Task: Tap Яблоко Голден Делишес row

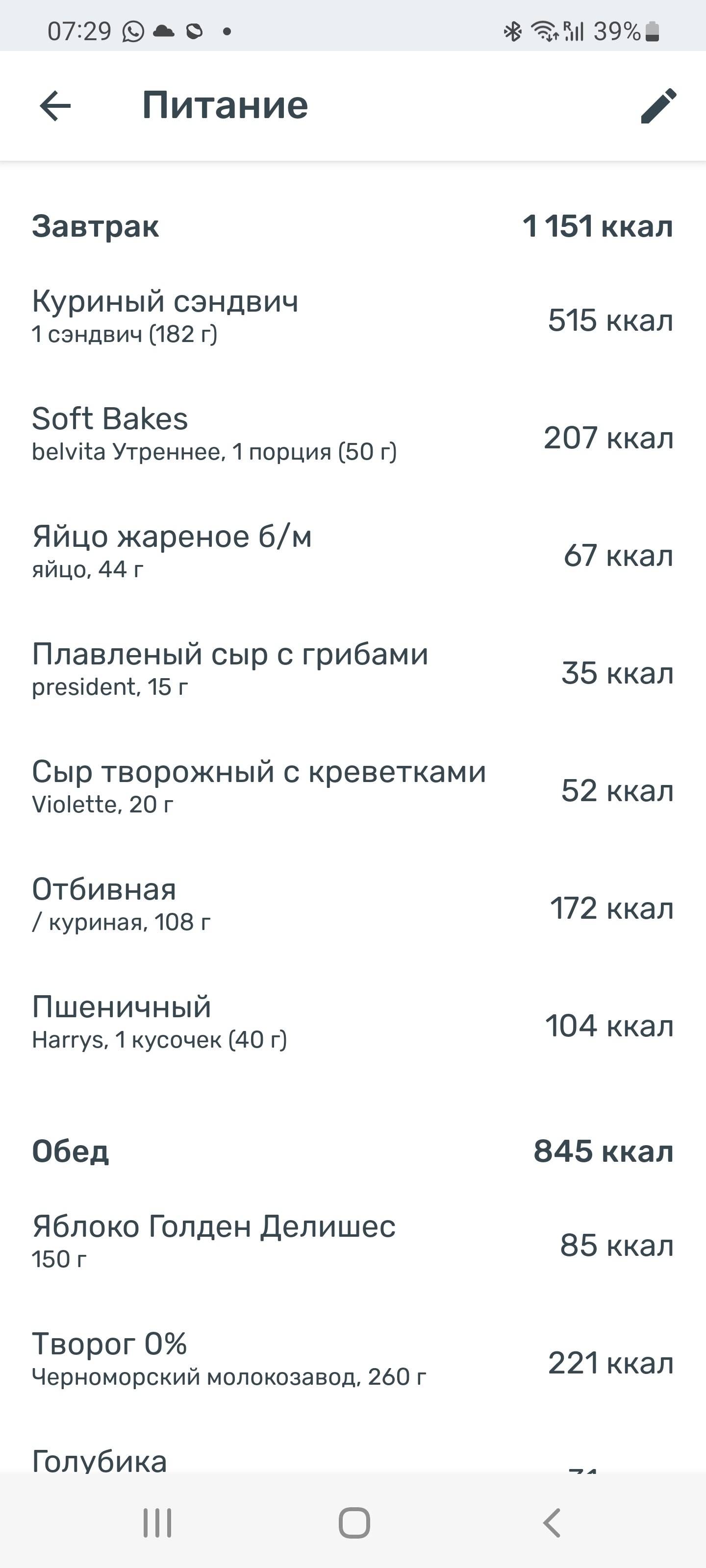Action: pyautogui.click(x=352, y=1242)
